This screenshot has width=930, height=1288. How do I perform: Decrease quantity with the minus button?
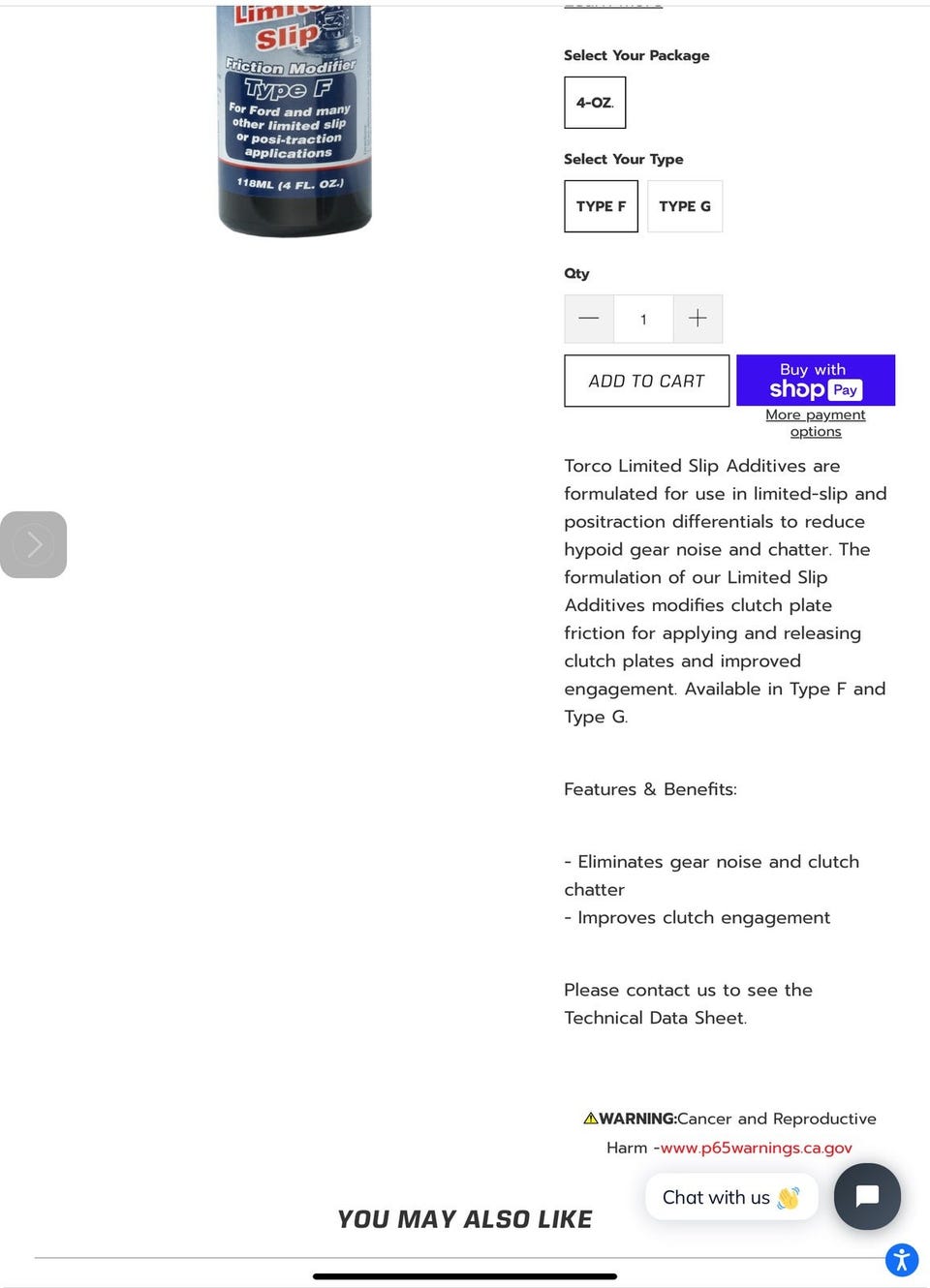coord(589,319)
